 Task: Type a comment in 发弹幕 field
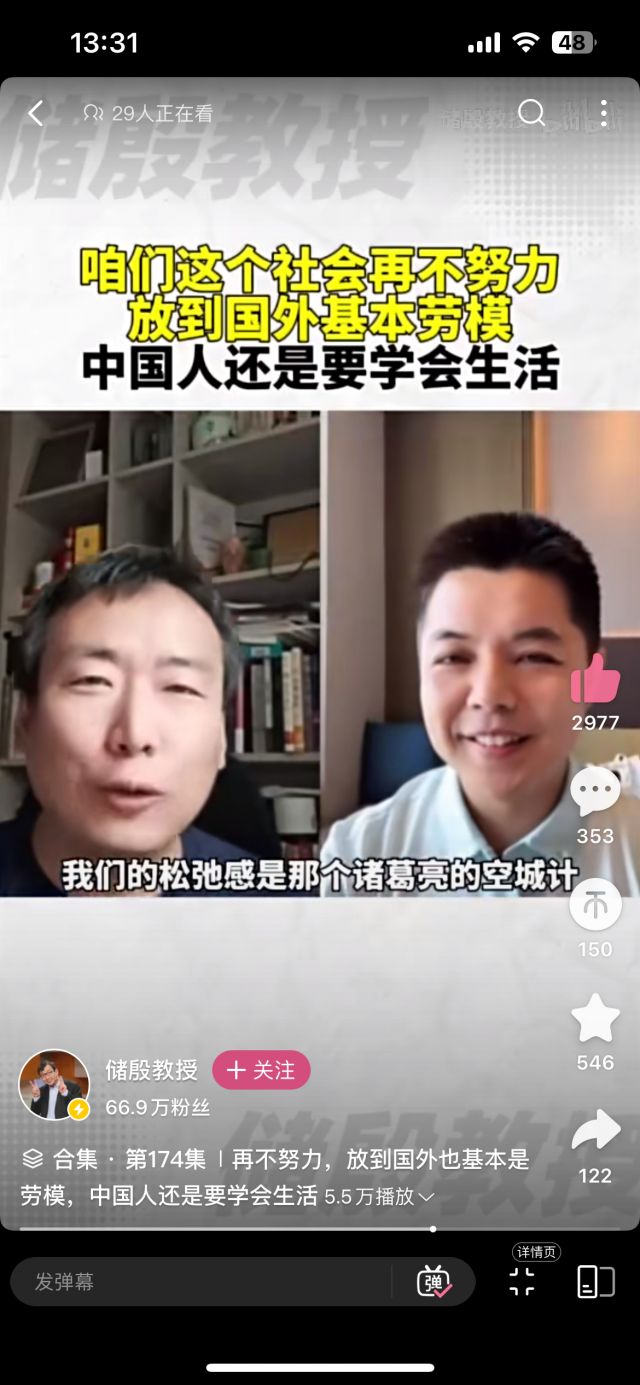pos(200,1281)
